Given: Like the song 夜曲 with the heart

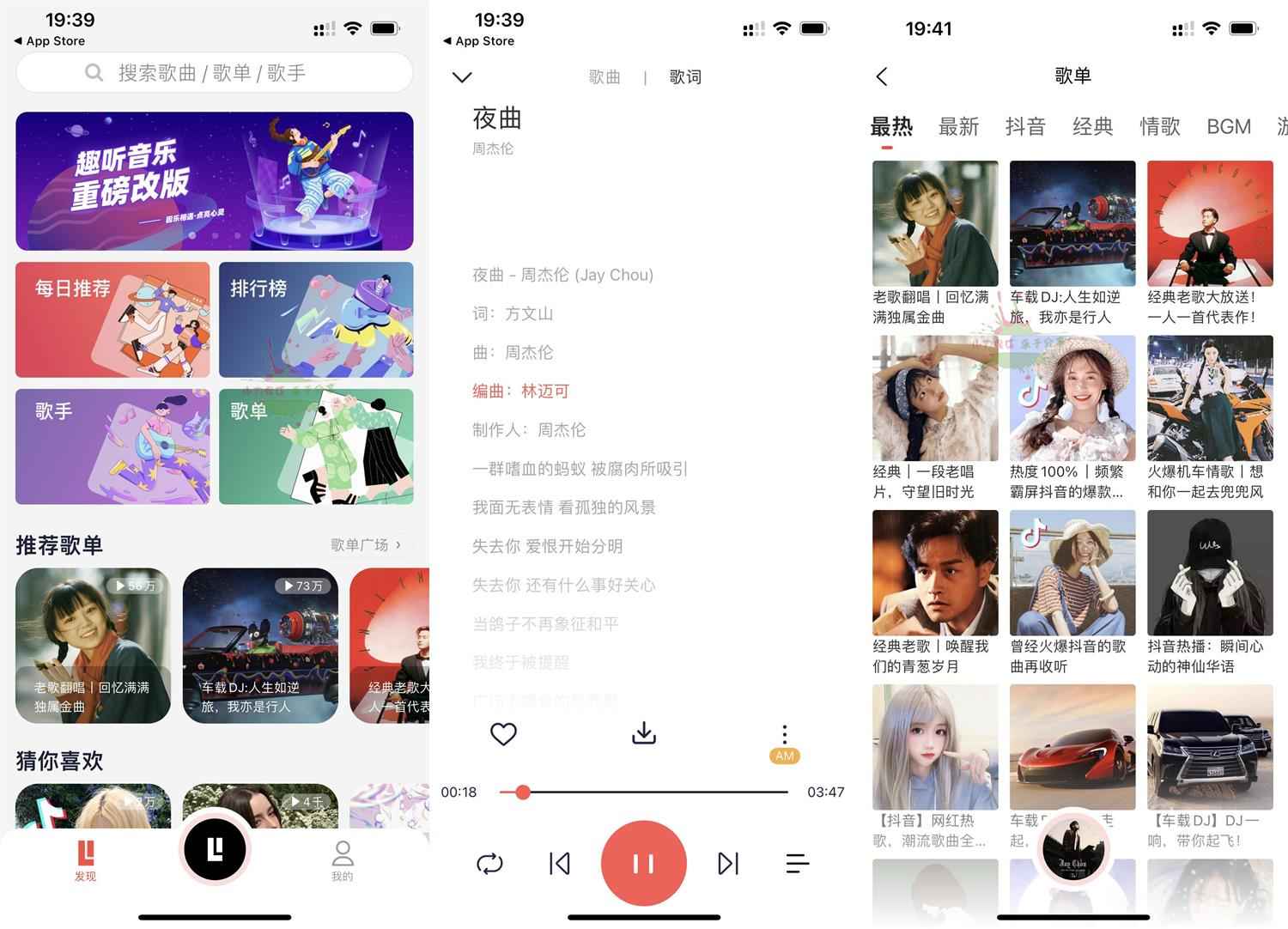Looking at the screenshot, I should (x=503, y=734).
